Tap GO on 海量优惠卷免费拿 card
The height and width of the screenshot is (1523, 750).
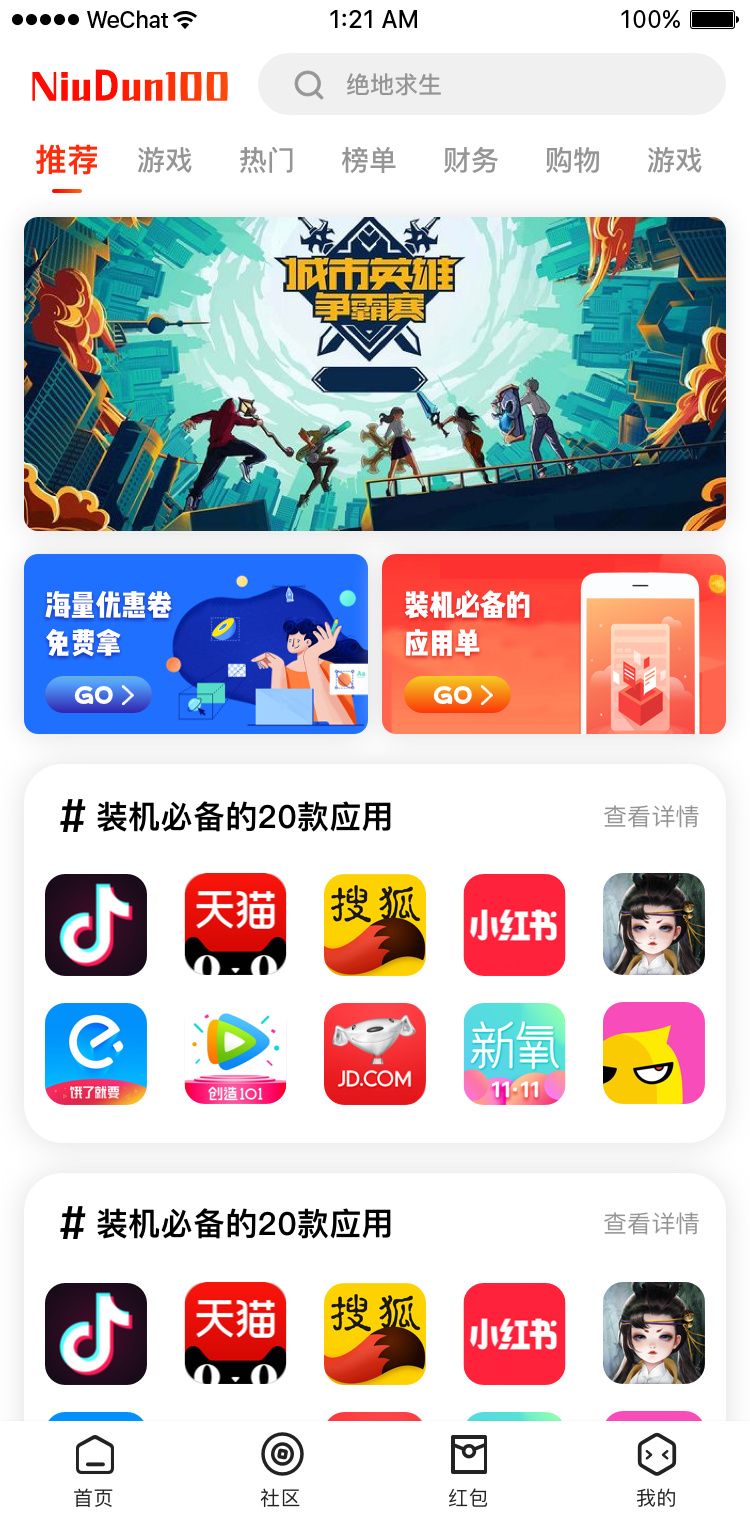click(x=98, y=695)
